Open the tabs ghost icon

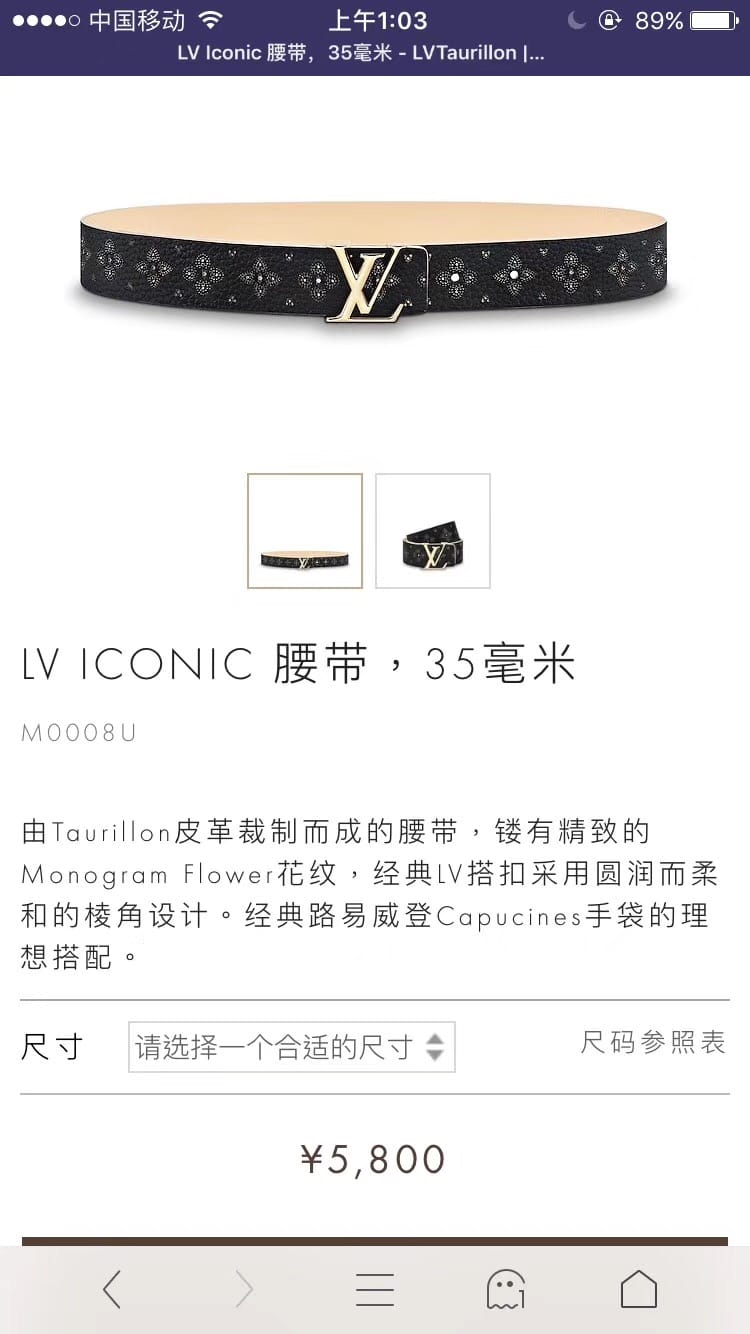click(x=506, y=1289)
